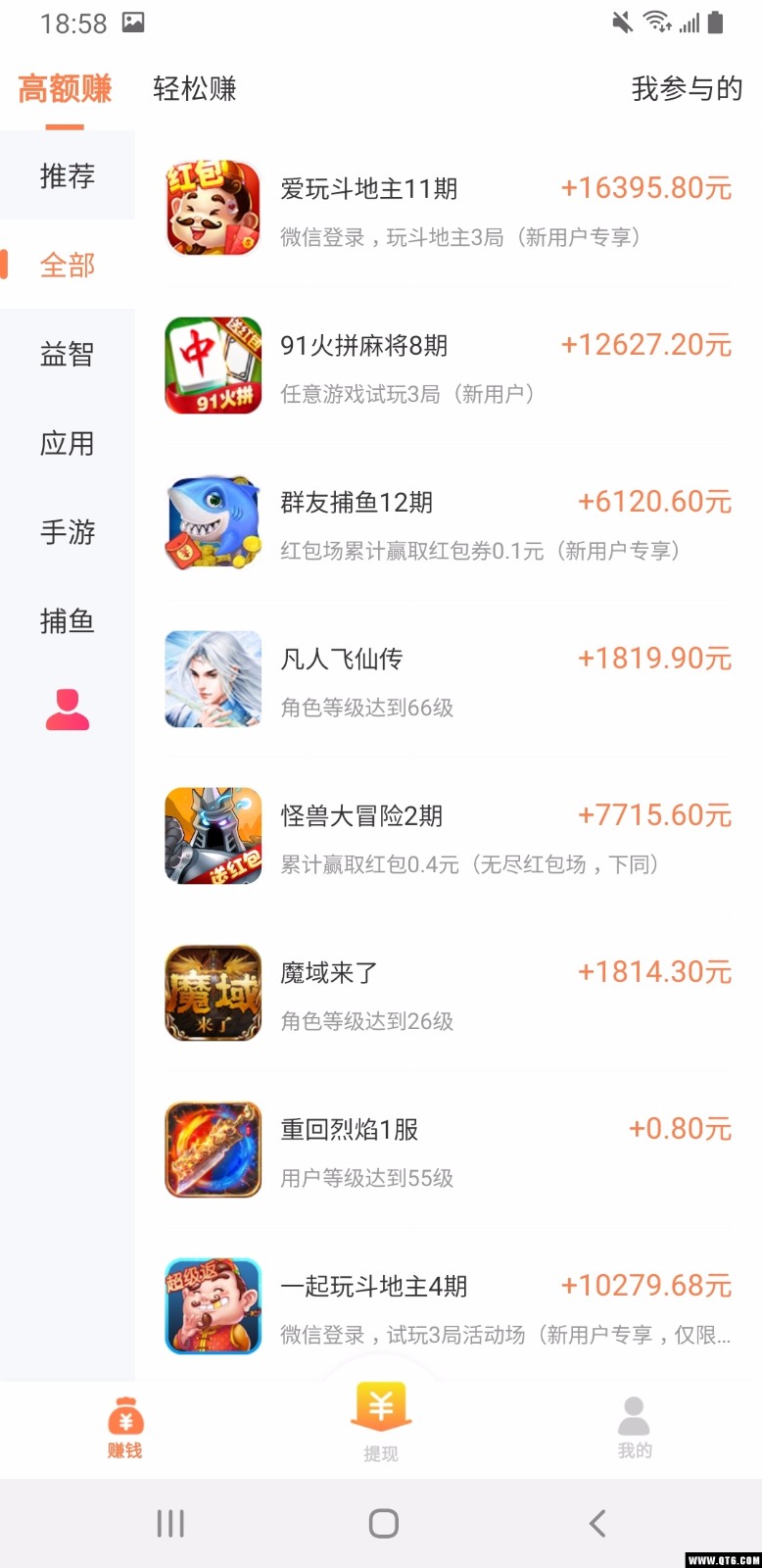Switch to the 我的 tab
The height and width of the screenshot is (1568, 762).
click(x=634, y=1428)
